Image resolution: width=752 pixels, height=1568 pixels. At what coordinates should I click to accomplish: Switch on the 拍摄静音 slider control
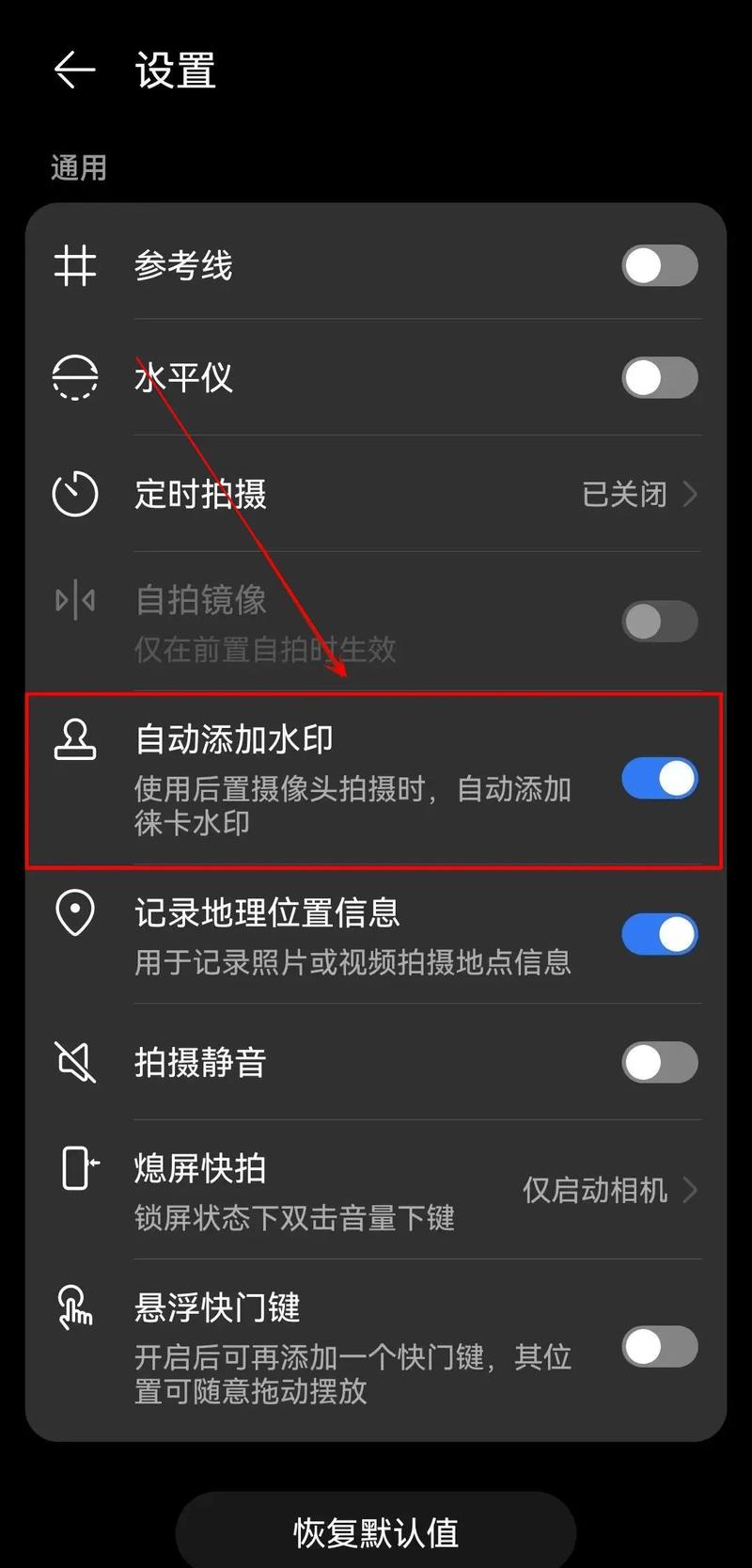[659, 1061]
